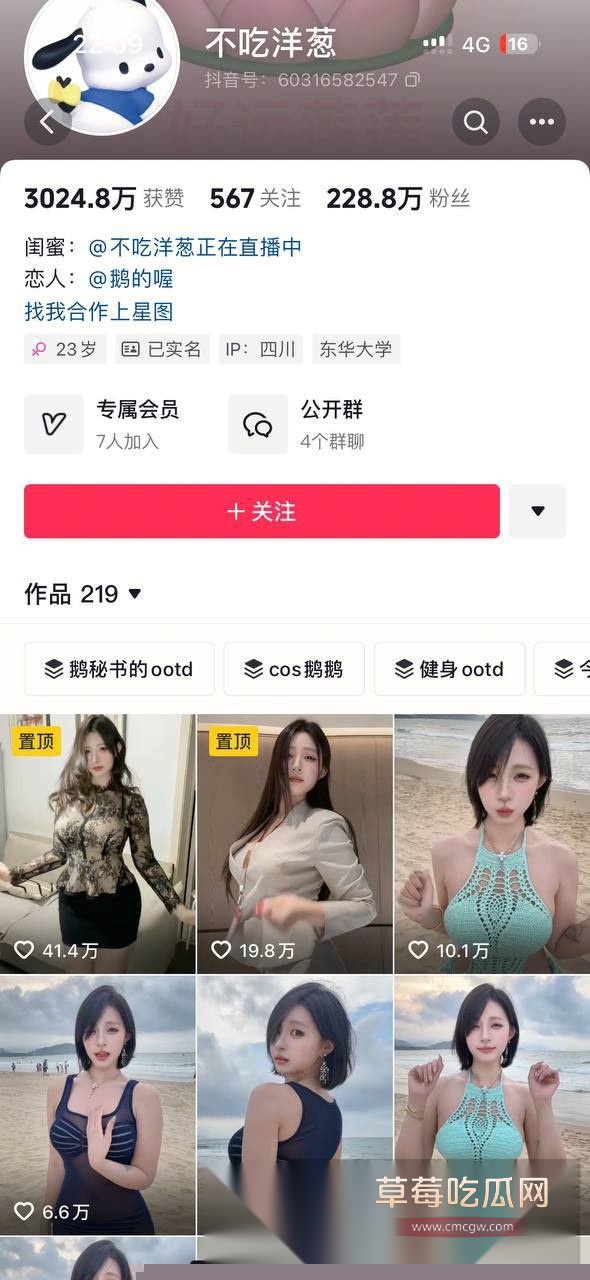Open the three-dot overflow menu
The height and width of the screenshot is (1280, 590).
click(542, 123)
